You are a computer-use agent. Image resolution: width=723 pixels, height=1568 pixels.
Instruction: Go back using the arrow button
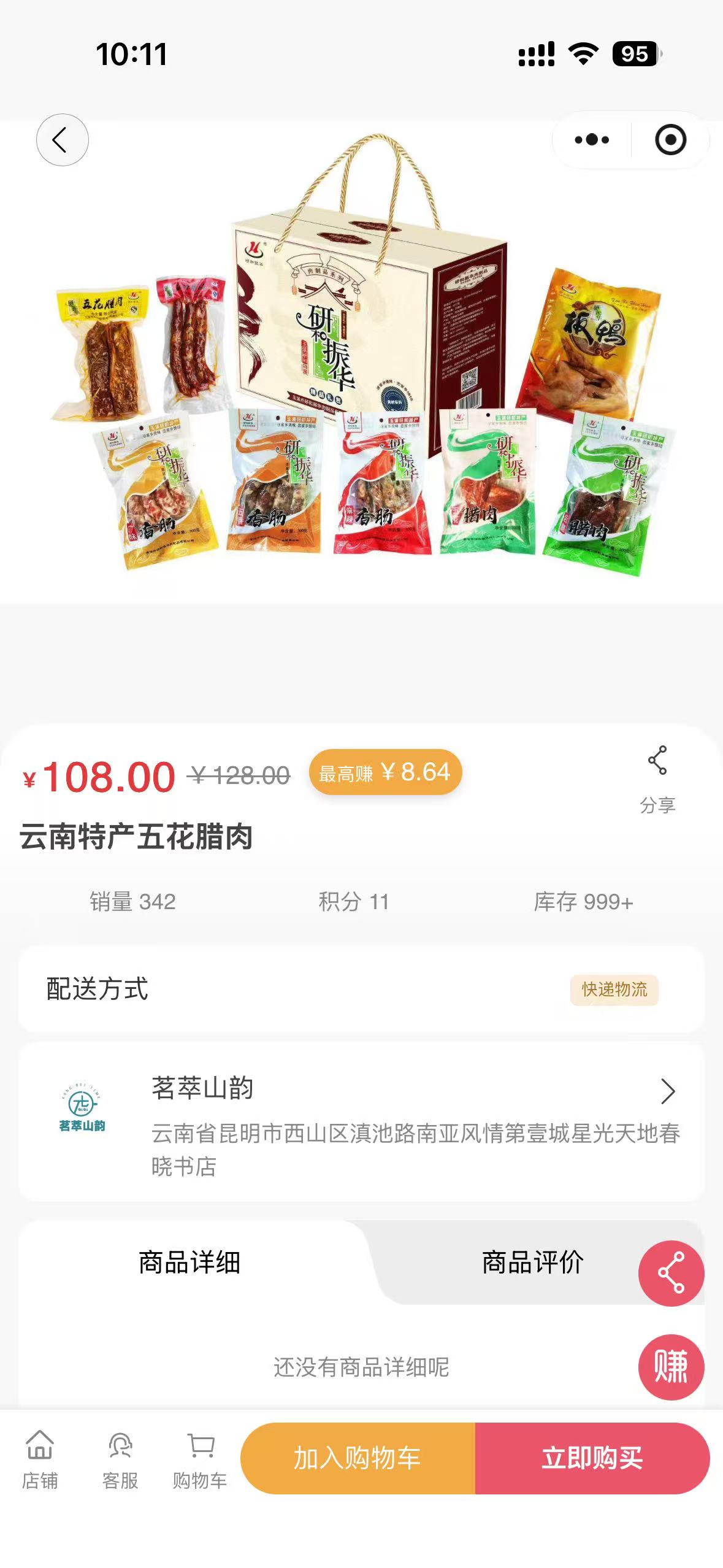[62, 140]
